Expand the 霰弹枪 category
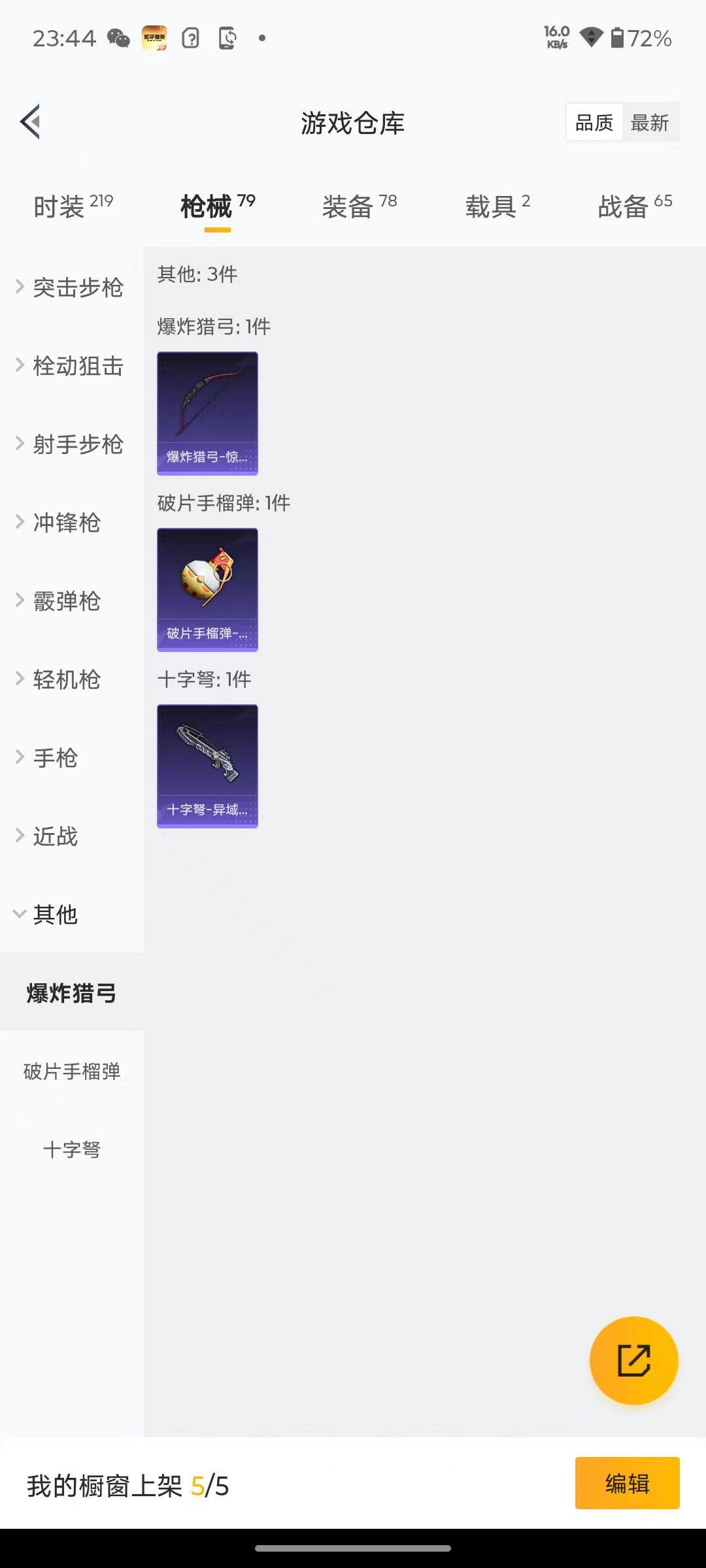This screenshot has width=706, height=1568. point(65,601)
